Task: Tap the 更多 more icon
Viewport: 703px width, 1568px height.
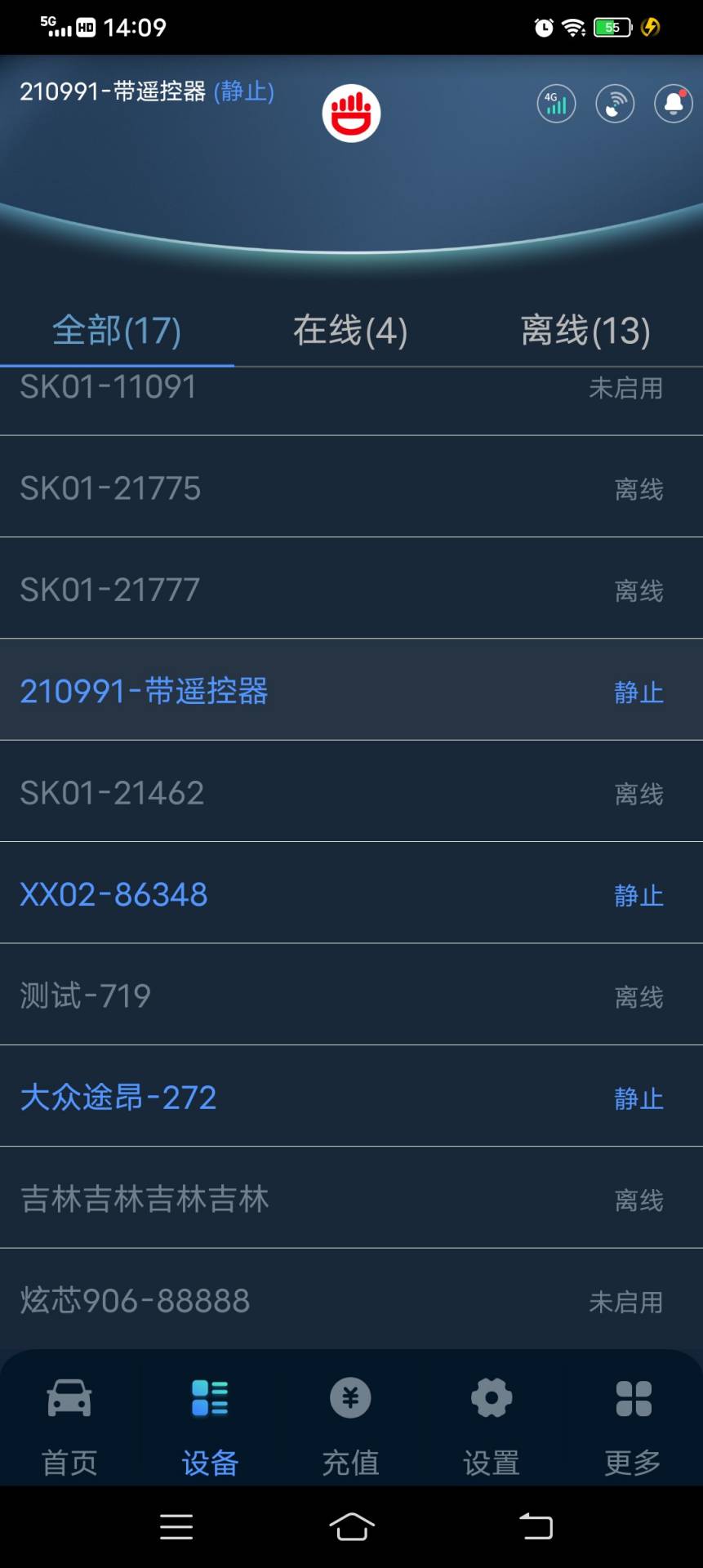Action: [x=631, y=1421]
